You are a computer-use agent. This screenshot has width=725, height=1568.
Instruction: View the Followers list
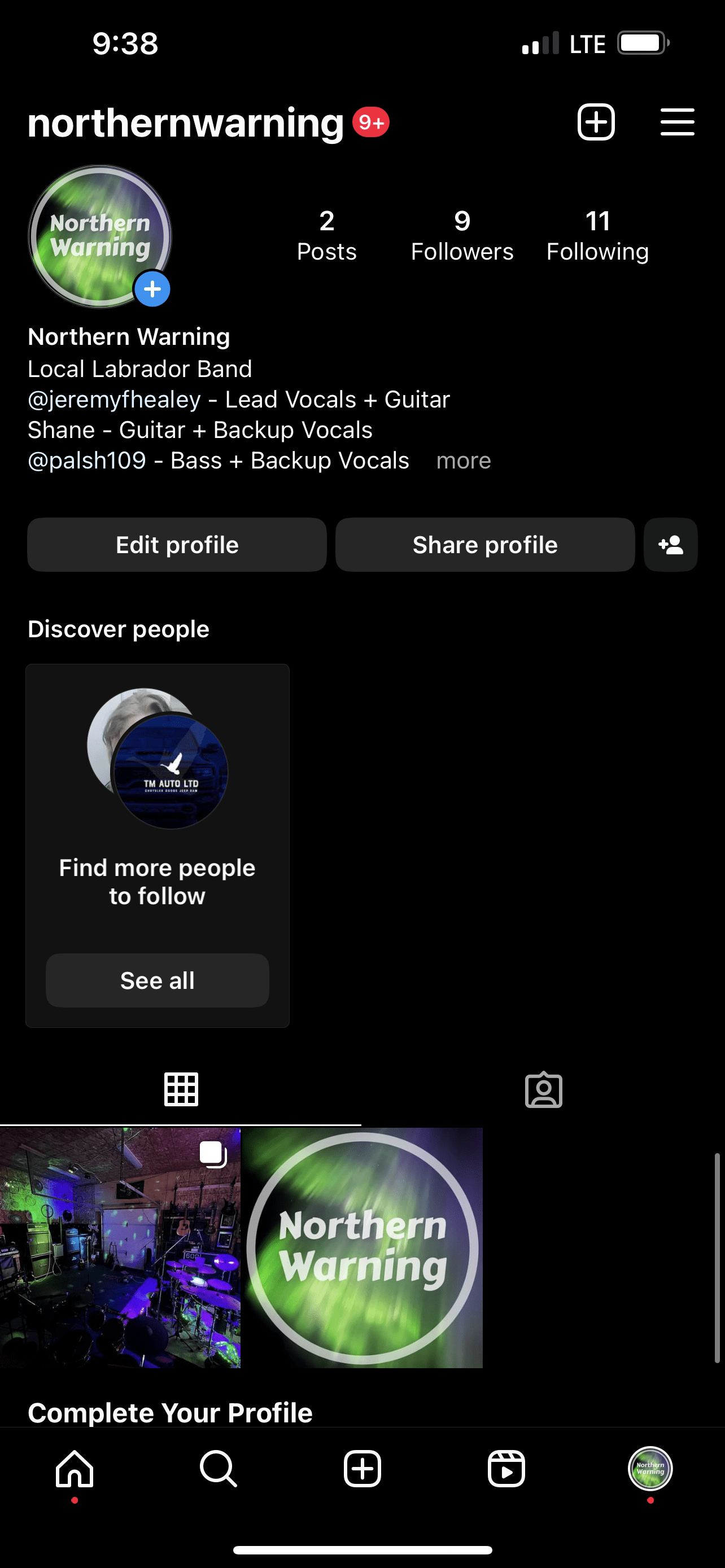(462, 236)
